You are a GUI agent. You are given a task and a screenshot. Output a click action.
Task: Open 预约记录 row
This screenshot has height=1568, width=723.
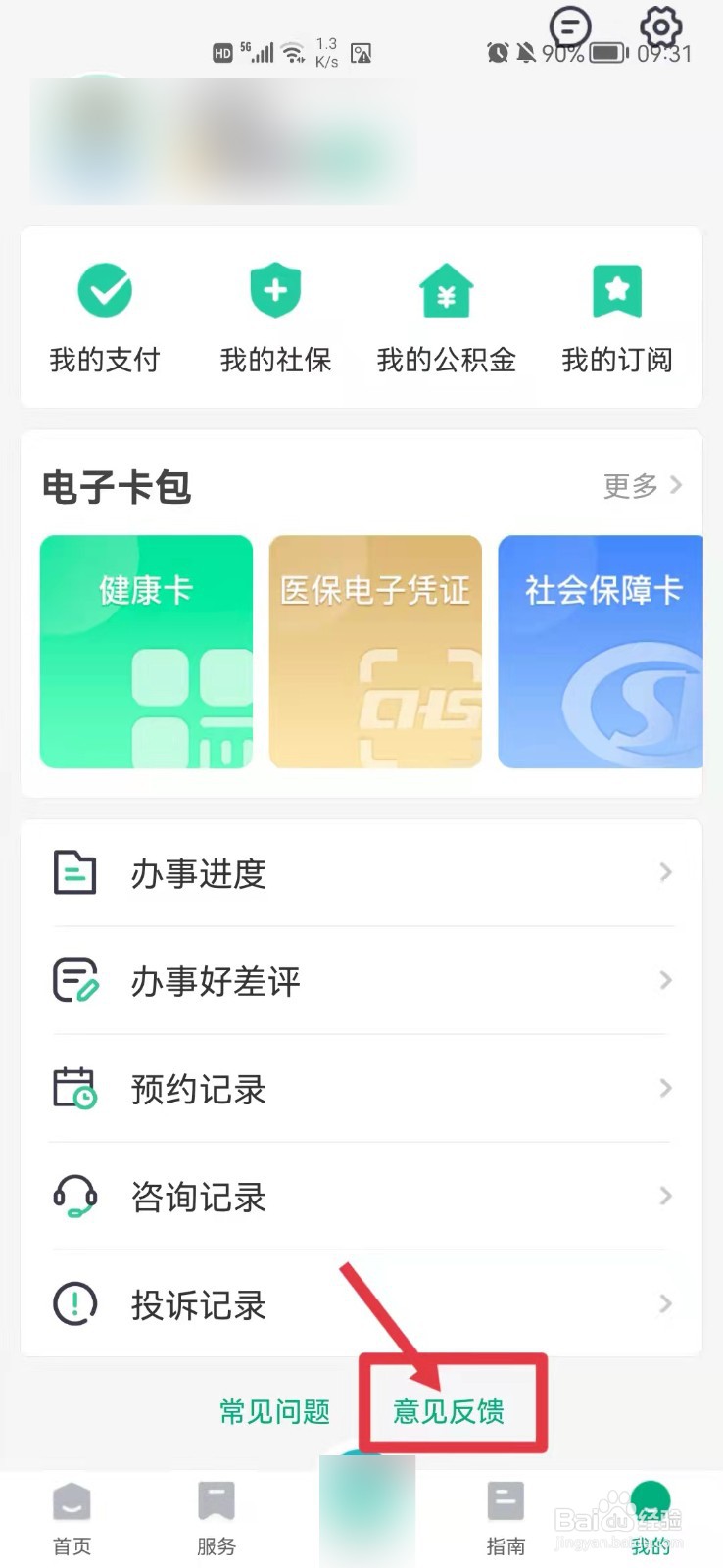point(361,1088)
